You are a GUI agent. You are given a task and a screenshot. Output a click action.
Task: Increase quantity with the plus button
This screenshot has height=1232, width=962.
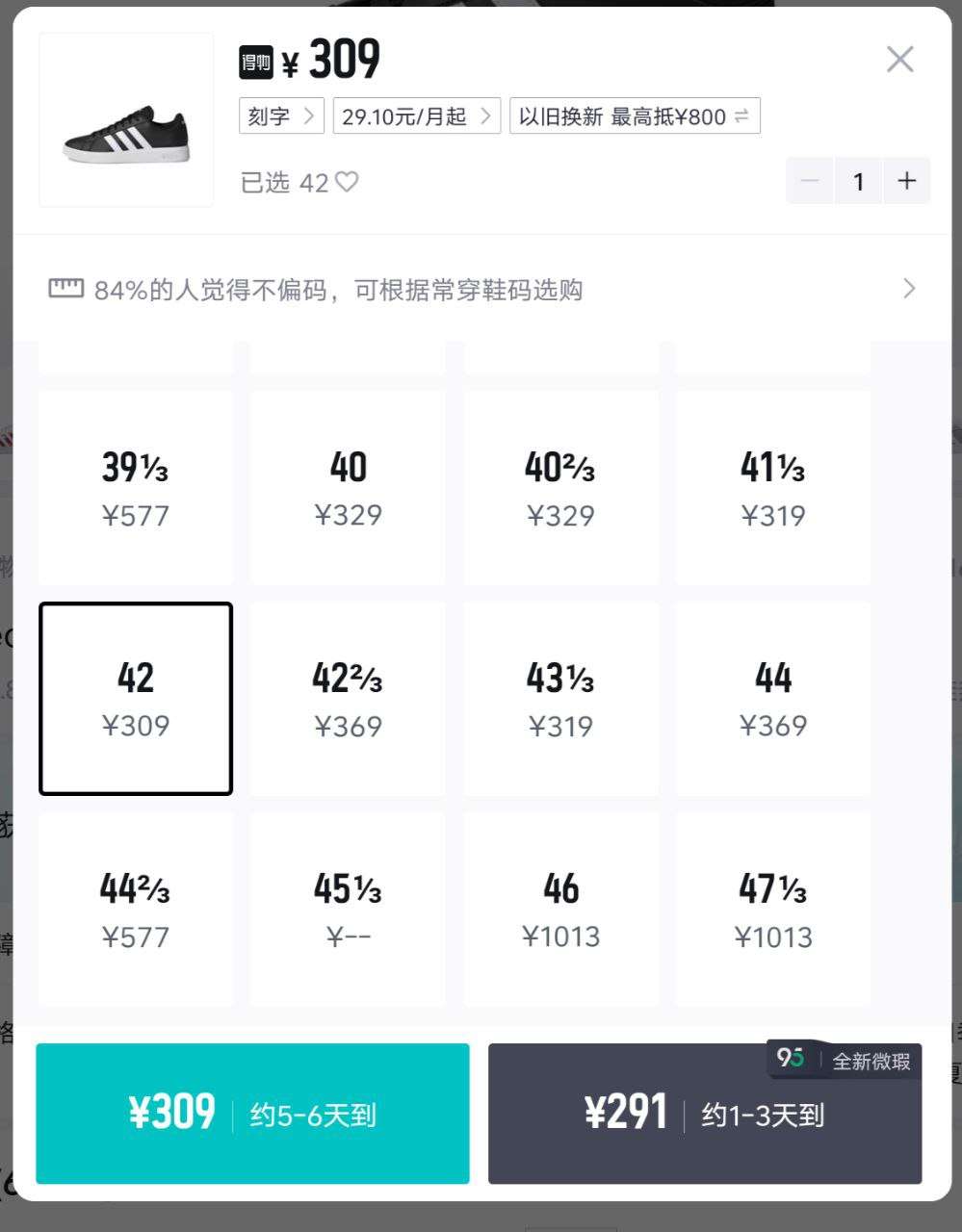pyautogui.click(x=906, y=181)
